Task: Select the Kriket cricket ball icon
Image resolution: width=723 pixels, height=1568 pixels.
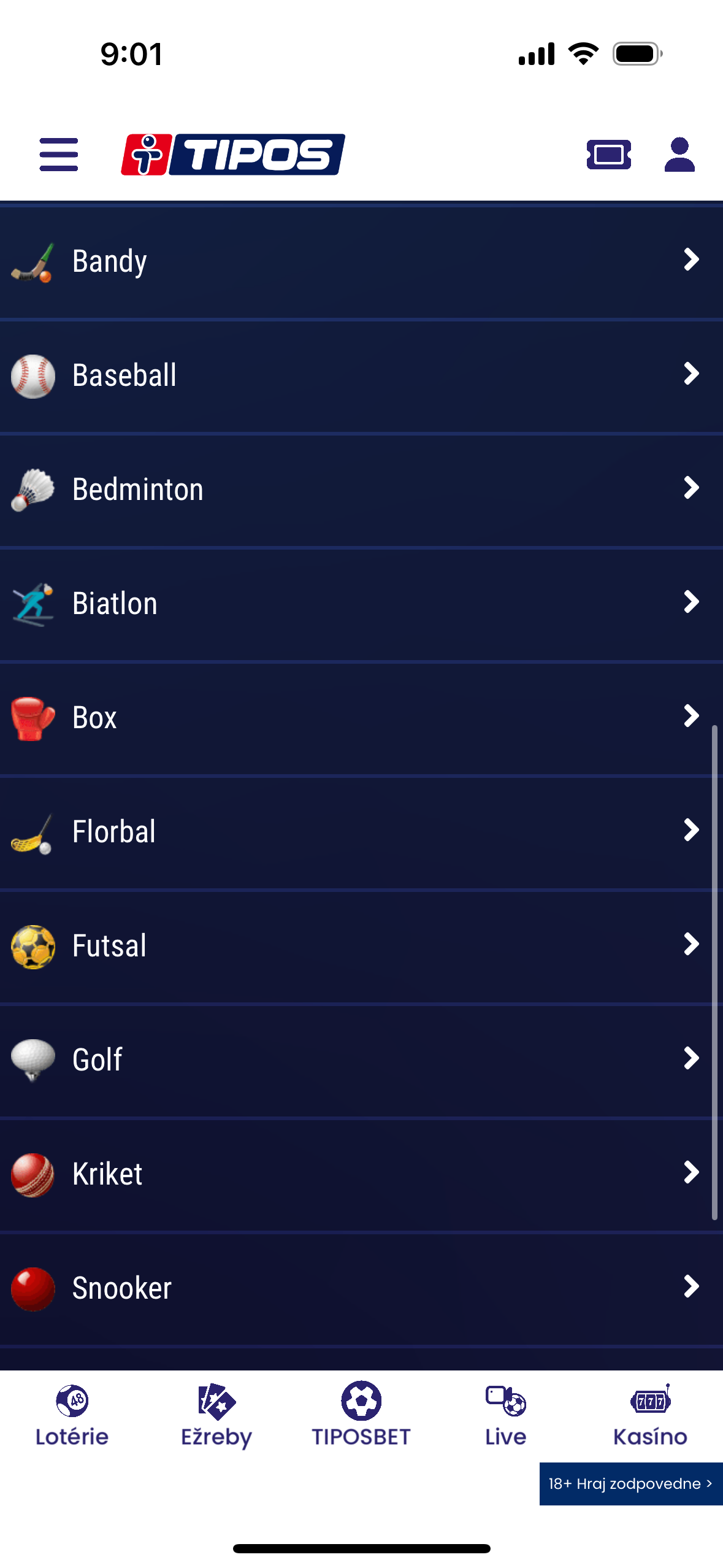Action: tap(33, 1173)
